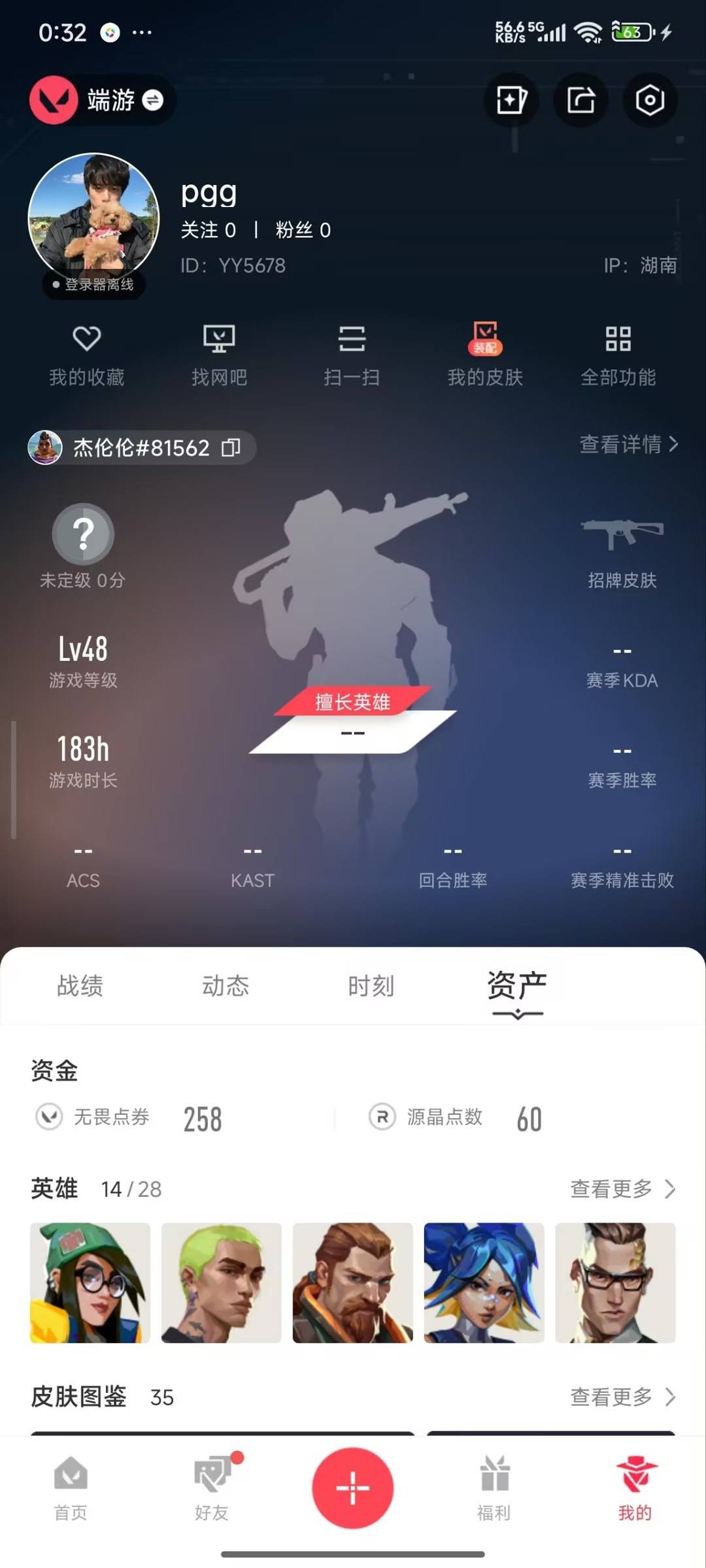Tap the red plus button to create a post
This screenshot has width=706, height=1568.
(352, 1488)
